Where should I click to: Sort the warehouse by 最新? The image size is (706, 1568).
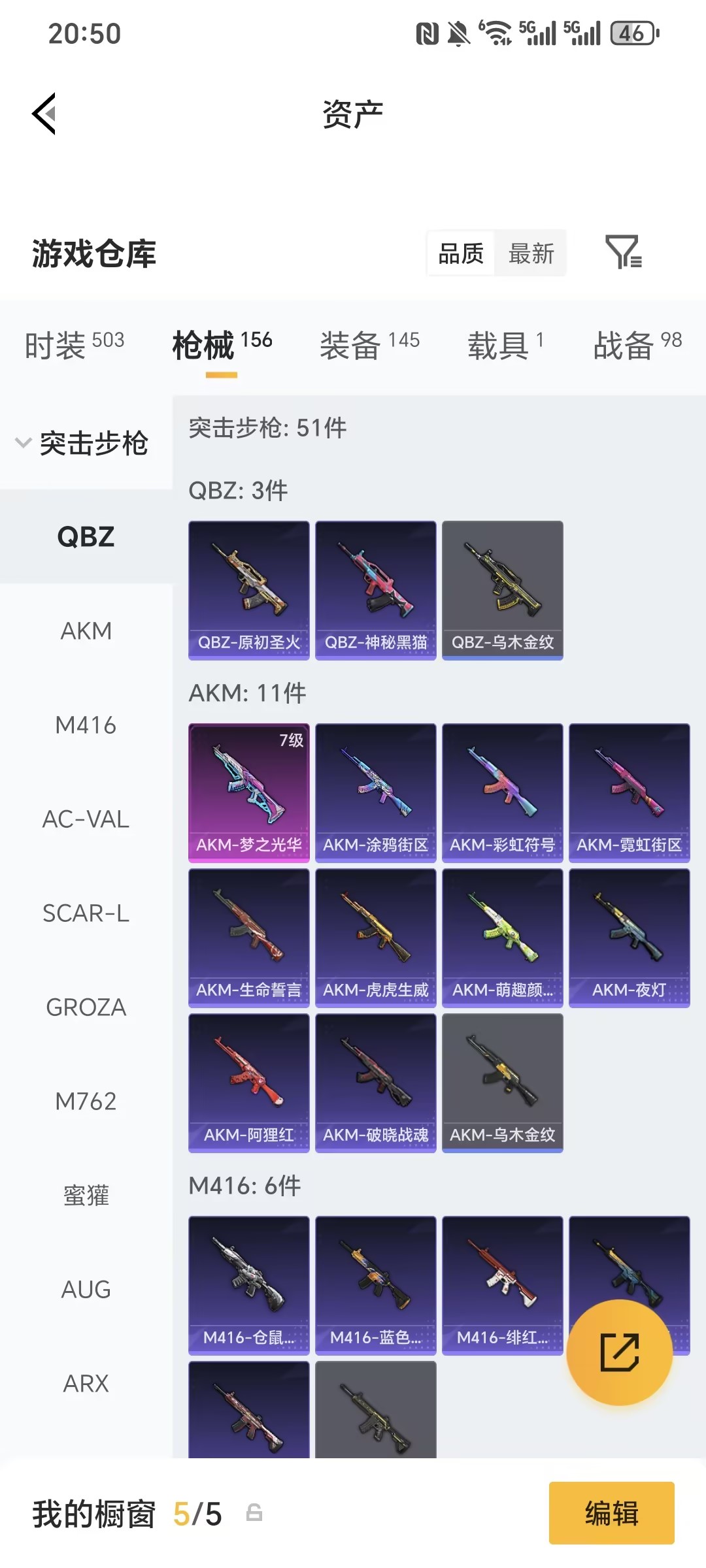[x=531, y=253]
